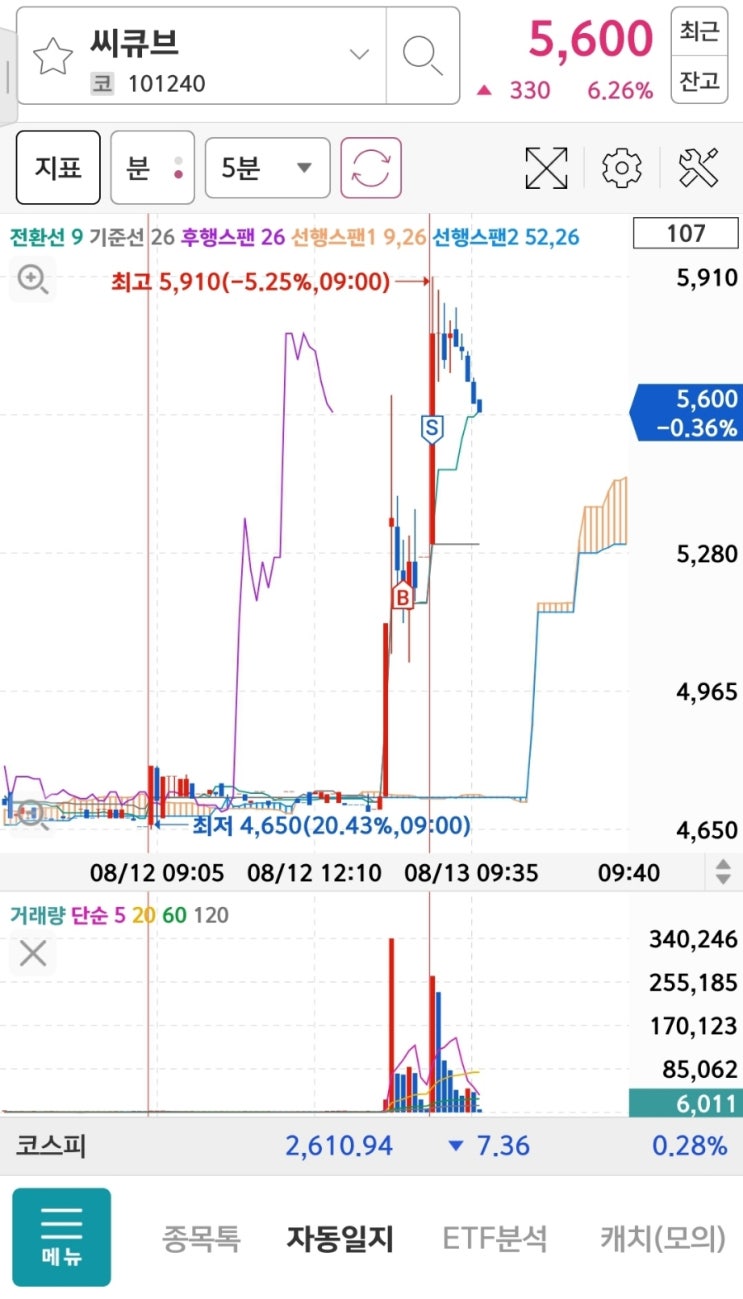The width and height of the screenshot is (743, 1299).
Task: Refresh the chart data
Action: [x=371, y=168]
